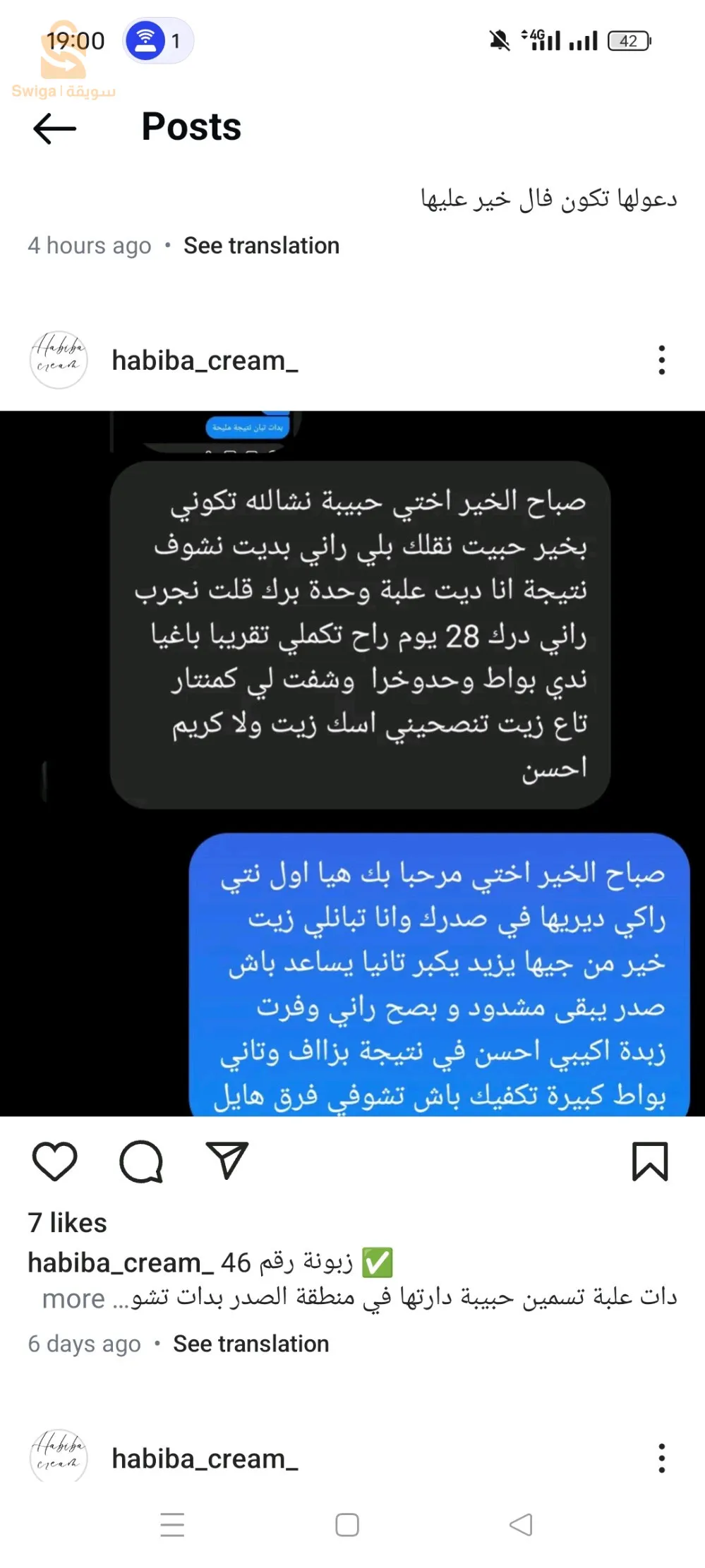See translation of the 6 days ago post
705x1568 pixels.
pyautogui.click(x=251, y=1344)
